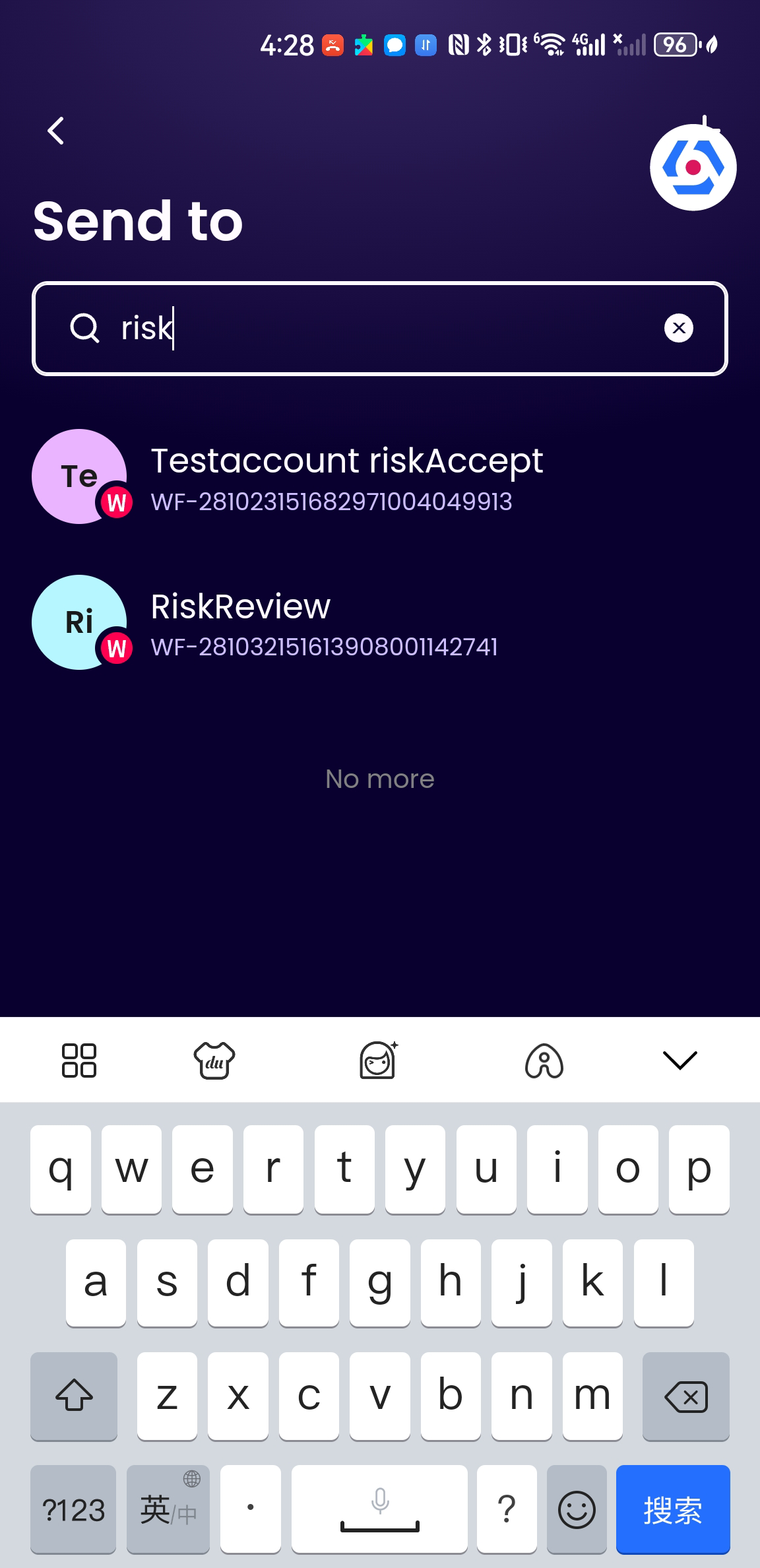Image resolution: width=760 pixels, height=1568 pixels.
Task: Tap the shift key on the keyboard
Action: coord(74,1396)
